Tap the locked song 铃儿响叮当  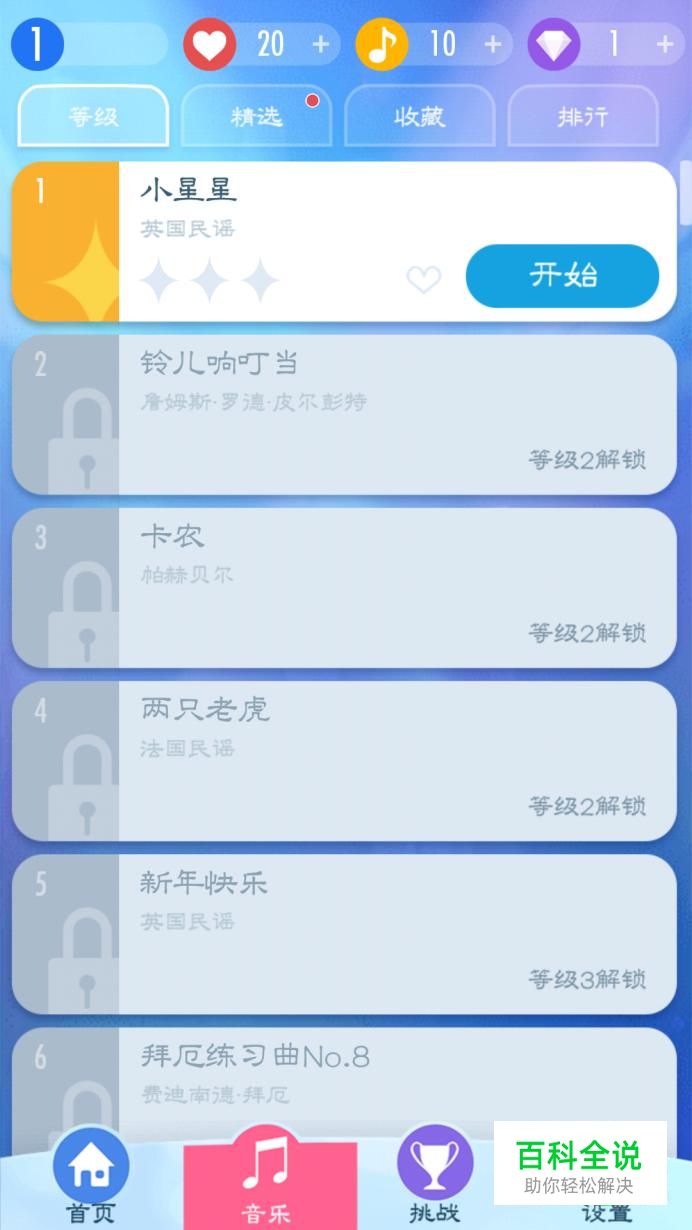coord(344,415)
